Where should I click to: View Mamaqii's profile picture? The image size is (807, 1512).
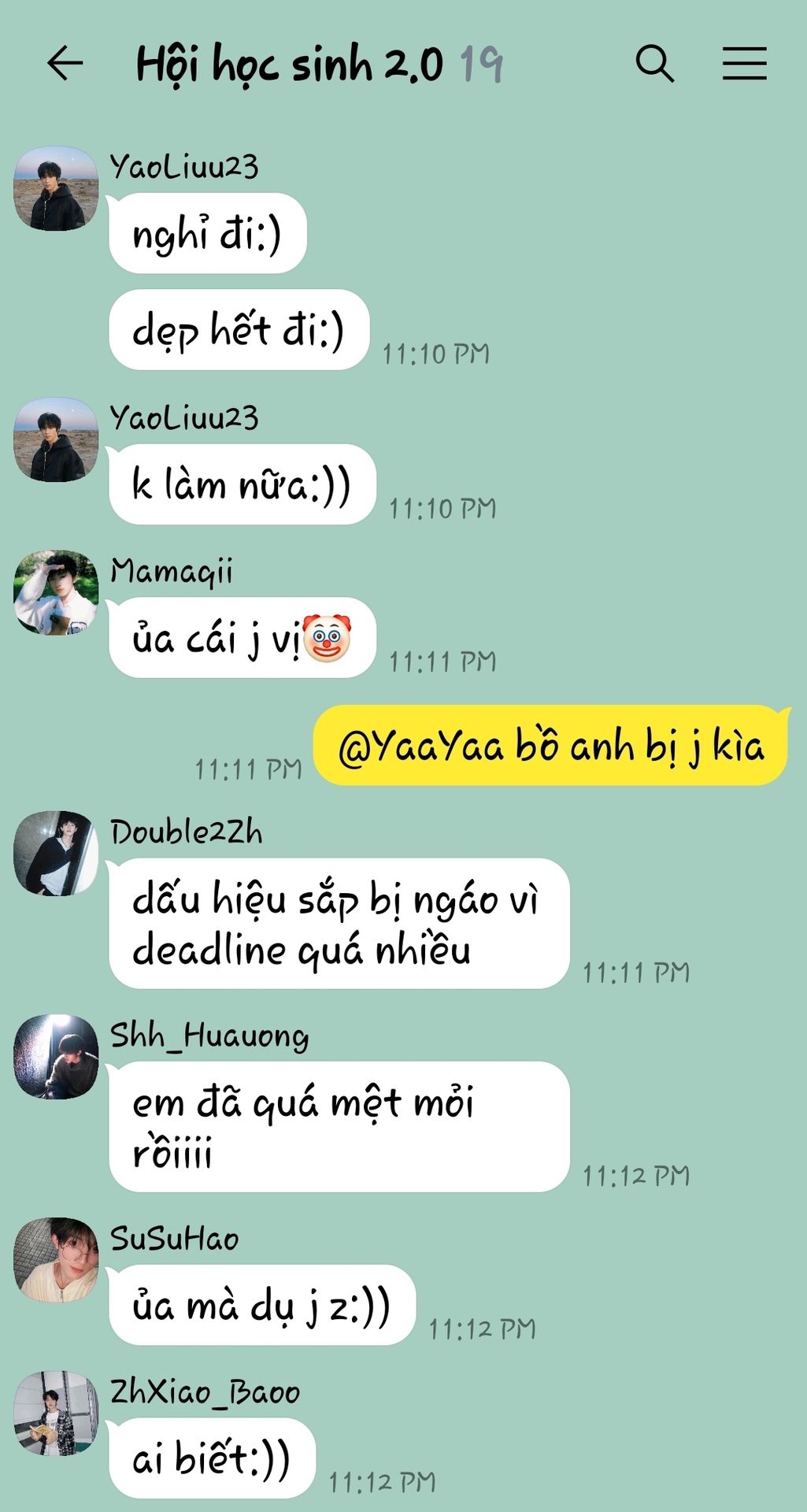click(56, 592)
